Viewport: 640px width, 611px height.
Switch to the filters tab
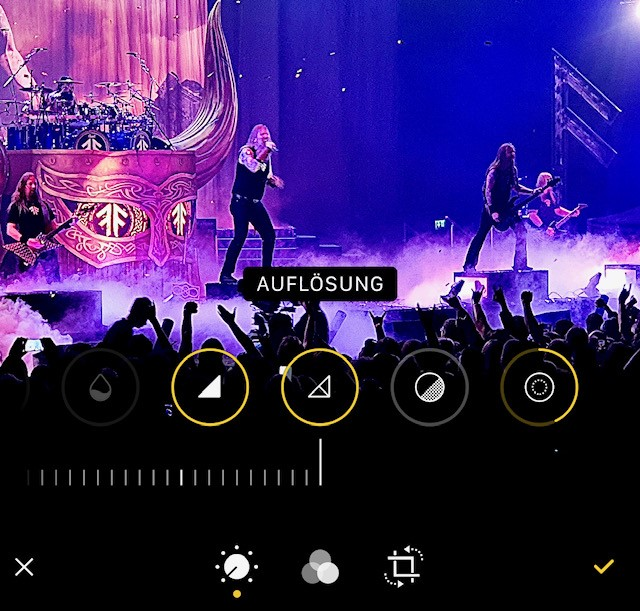coord(320,567)
